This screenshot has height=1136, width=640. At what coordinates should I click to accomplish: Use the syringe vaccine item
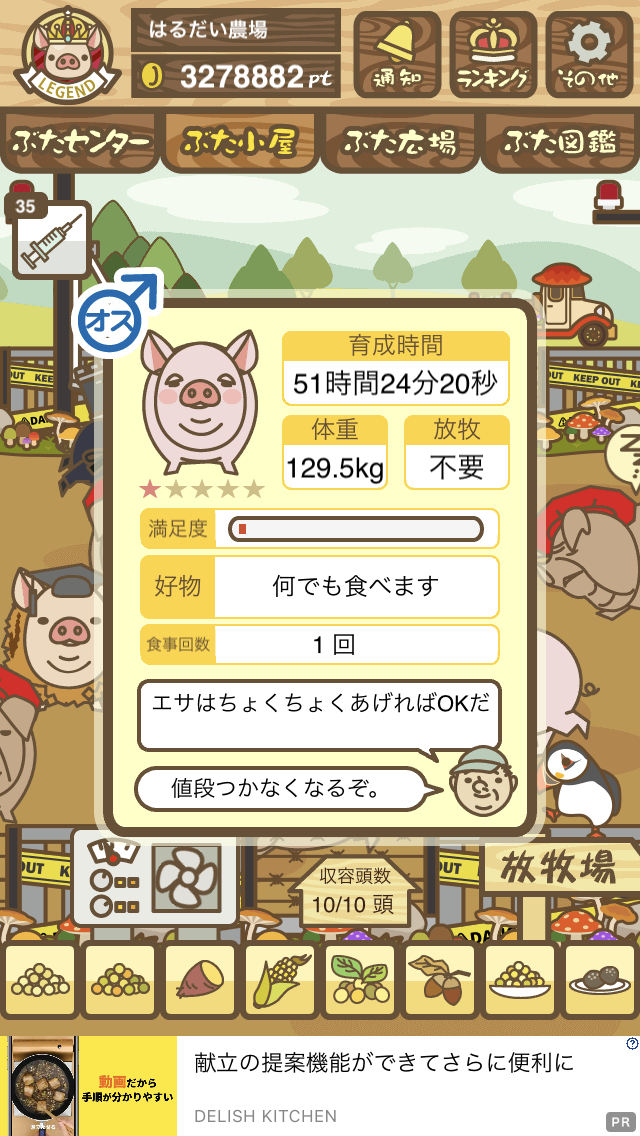[x=51, y=241]
